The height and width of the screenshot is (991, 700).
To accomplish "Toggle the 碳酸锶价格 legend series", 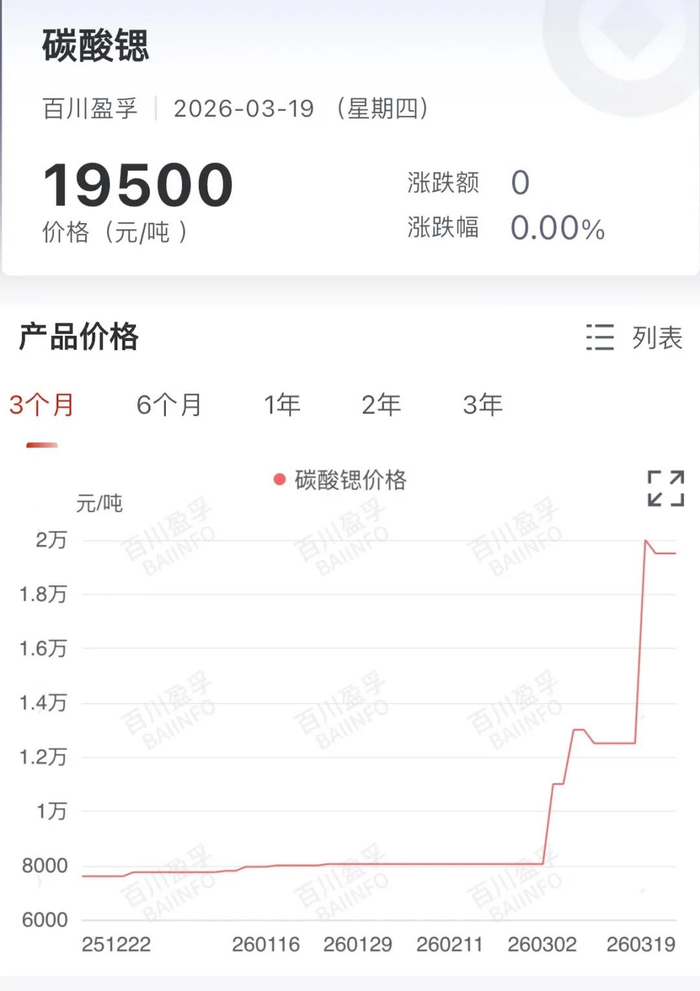I will pyautogui.click(x=340, y=480).
